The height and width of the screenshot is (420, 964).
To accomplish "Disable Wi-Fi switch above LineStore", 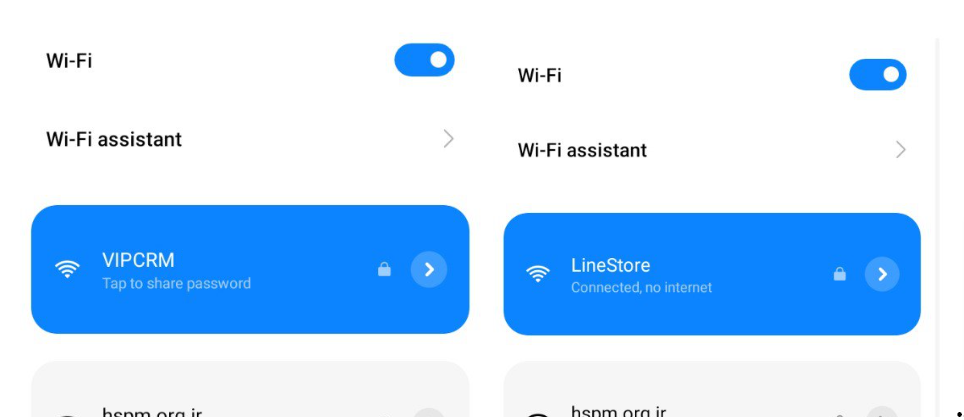I will tap(877, 75).
